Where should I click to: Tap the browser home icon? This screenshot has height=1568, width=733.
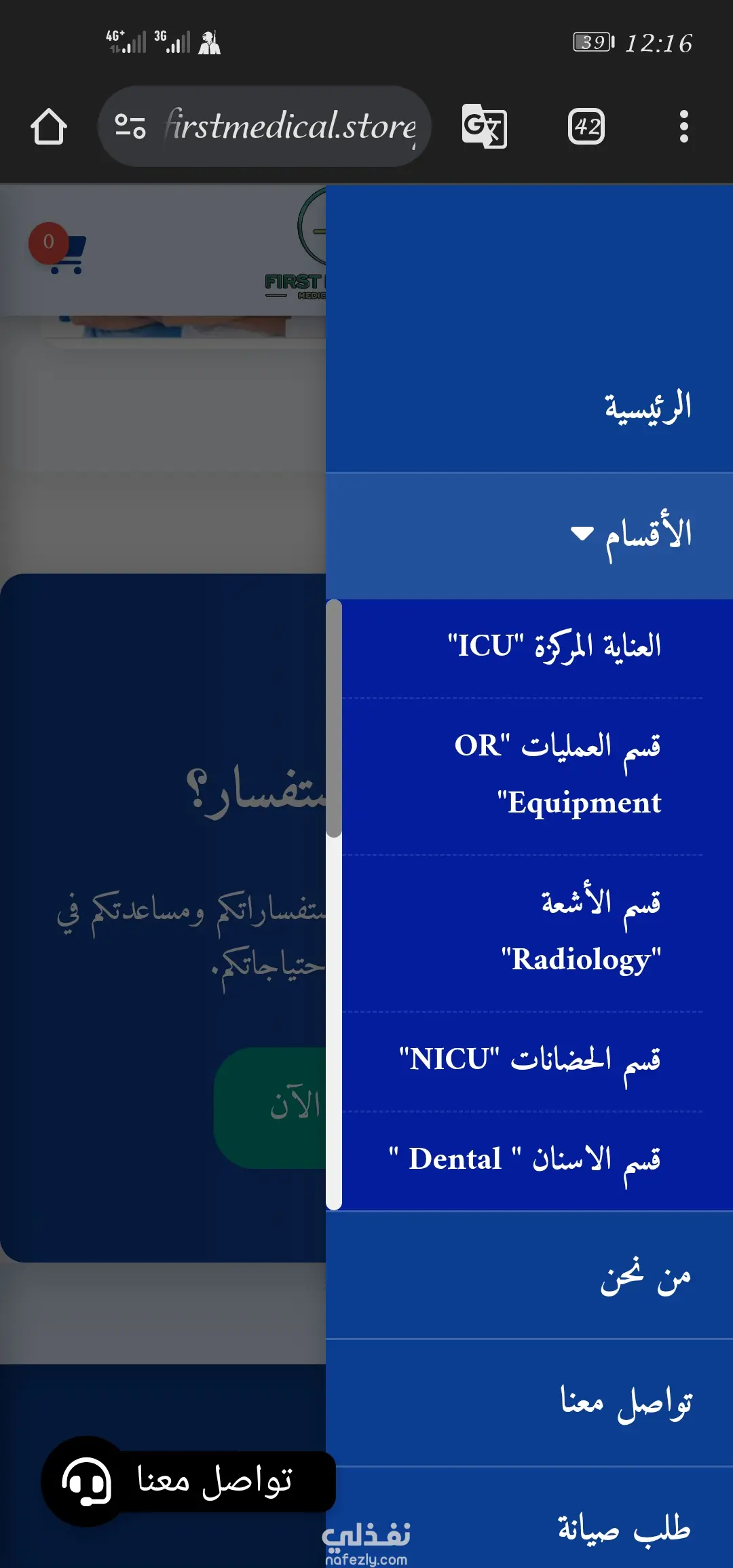[48, 127]
